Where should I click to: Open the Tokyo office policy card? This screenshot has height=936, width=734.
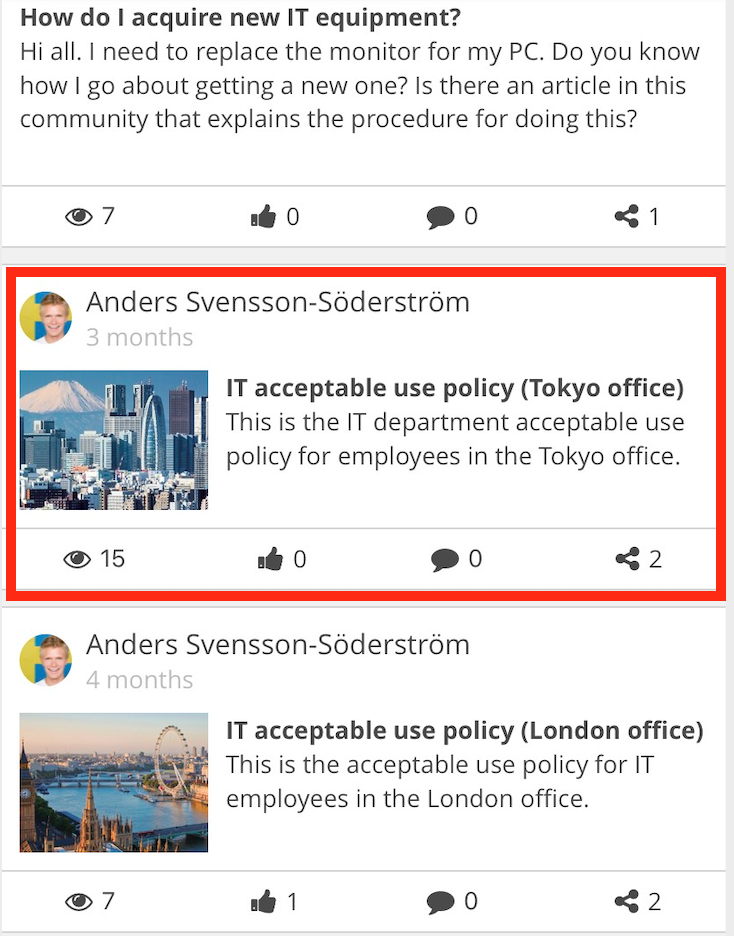pos(454,388)
